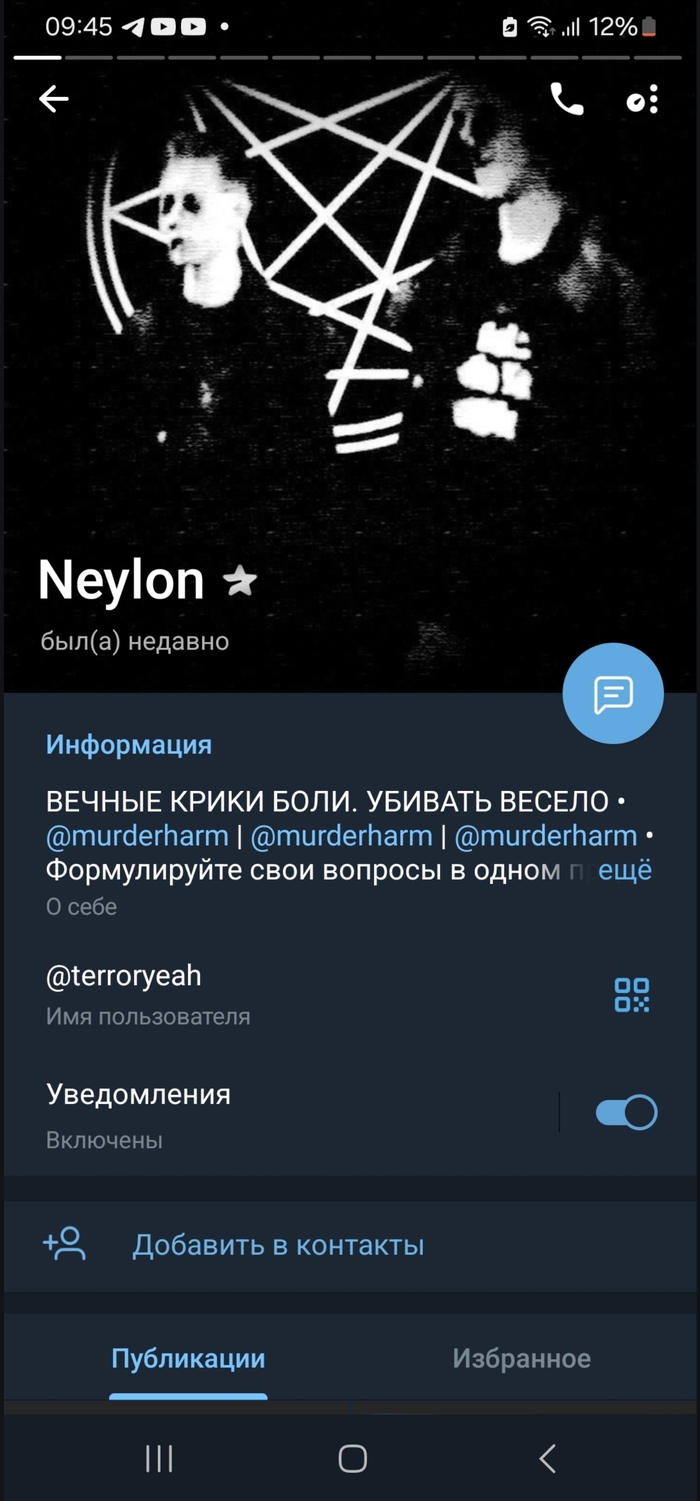Switch to the Избранное tab

tap(521, 1359)
